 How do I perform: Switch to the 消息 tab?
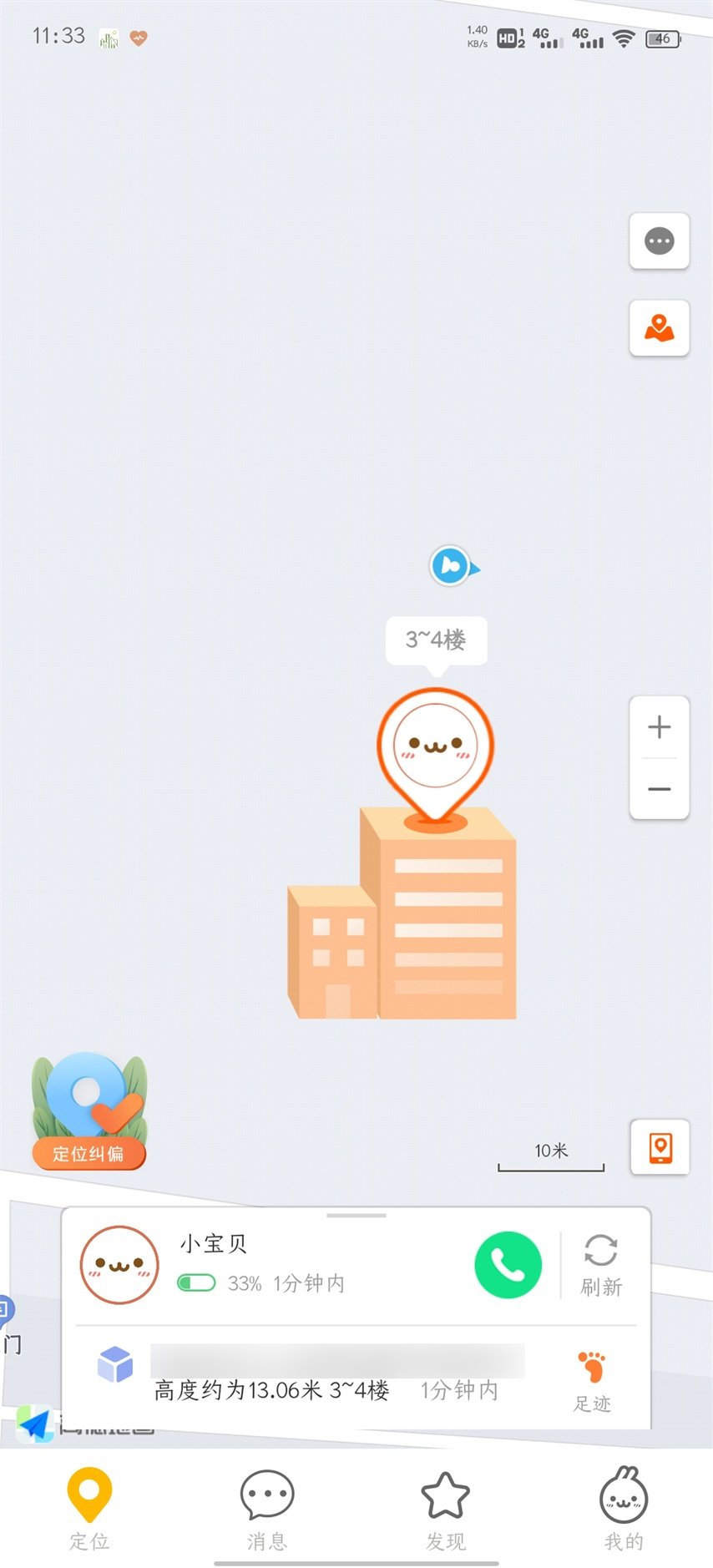click(267, 1510)
